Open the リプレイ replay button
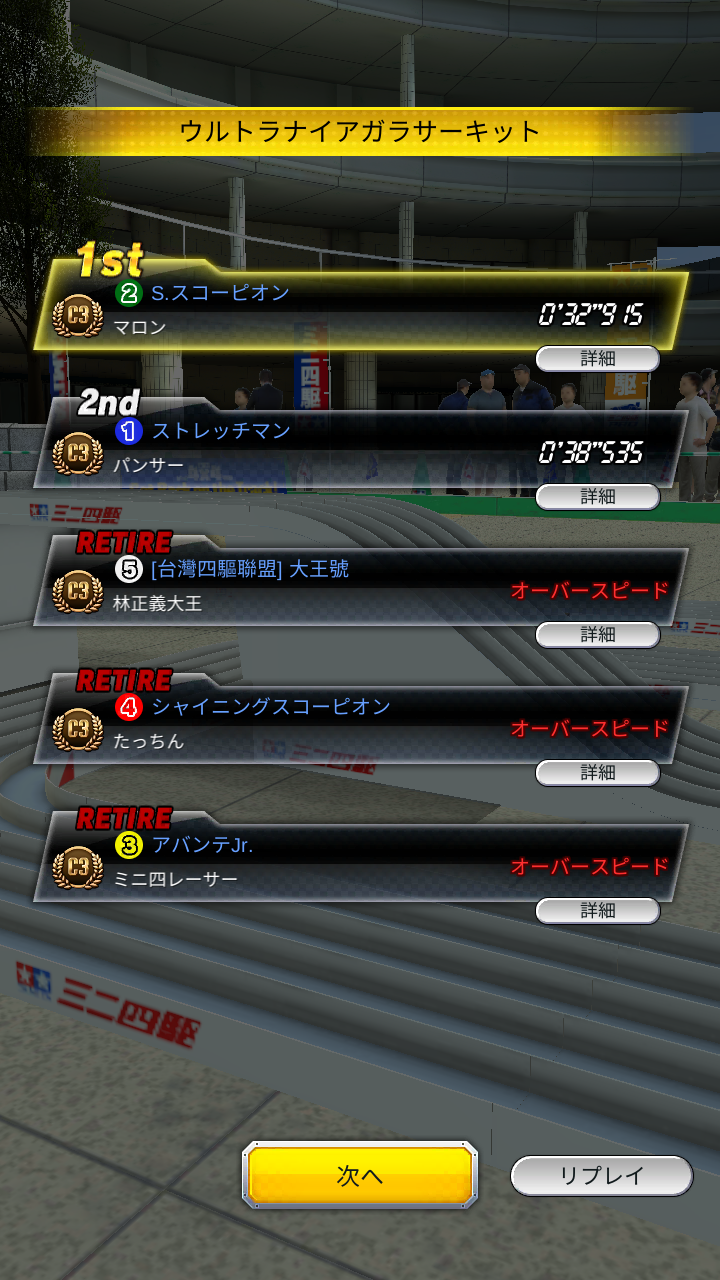Viewport: 720px width, 1280px height. [x=601, y=1176]
